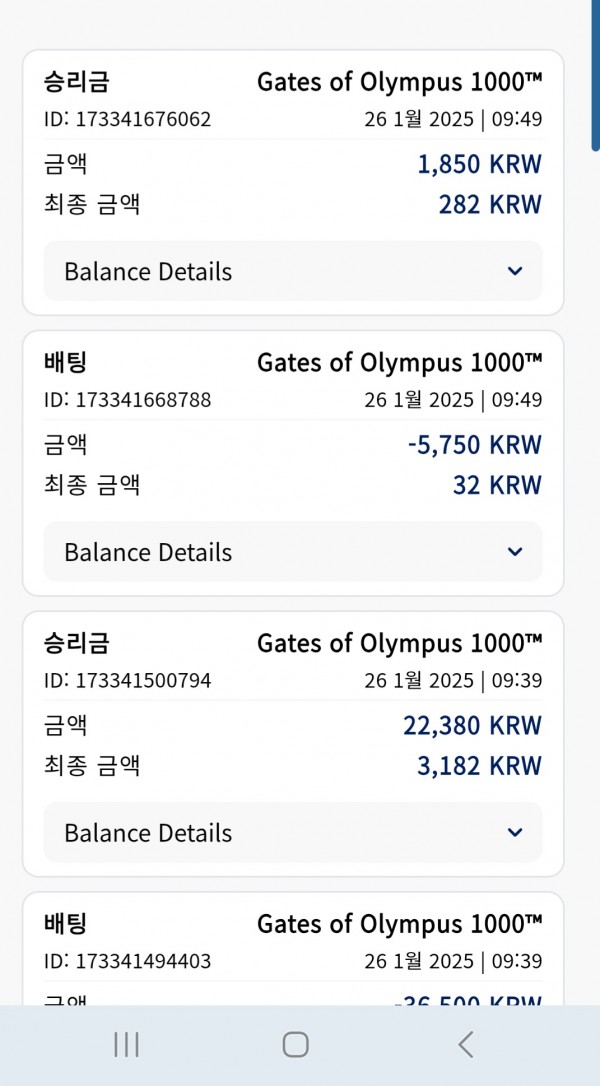This screenshot has height=1086, width=600.
Task: Go back with the system back button
Action: pos(466,1044)
